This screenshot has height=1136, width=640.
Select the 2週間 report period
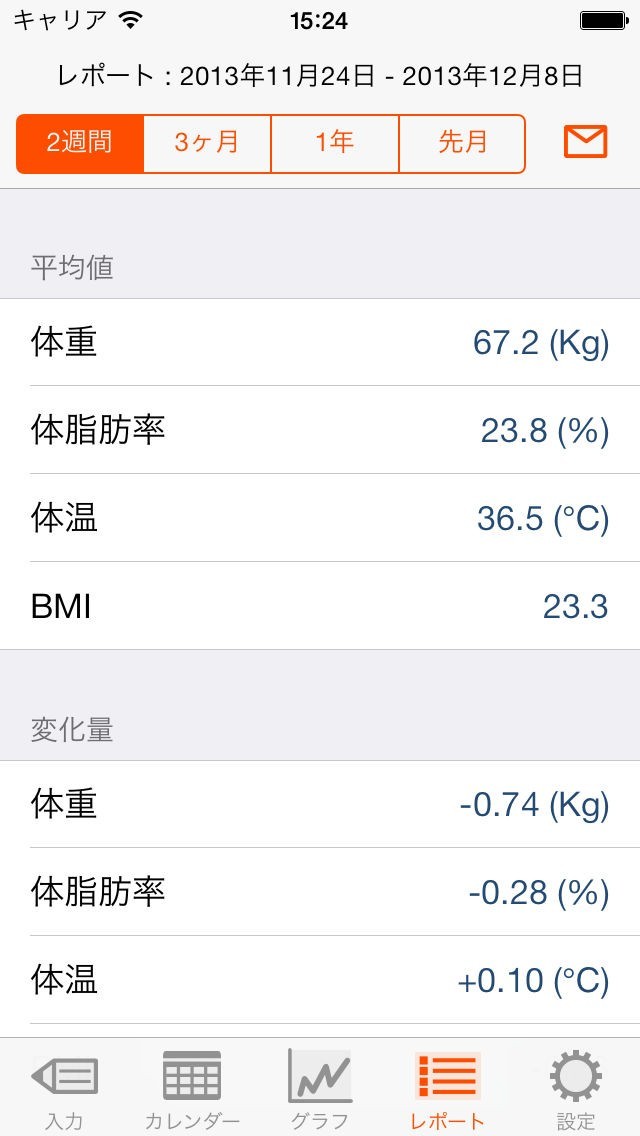80,144
